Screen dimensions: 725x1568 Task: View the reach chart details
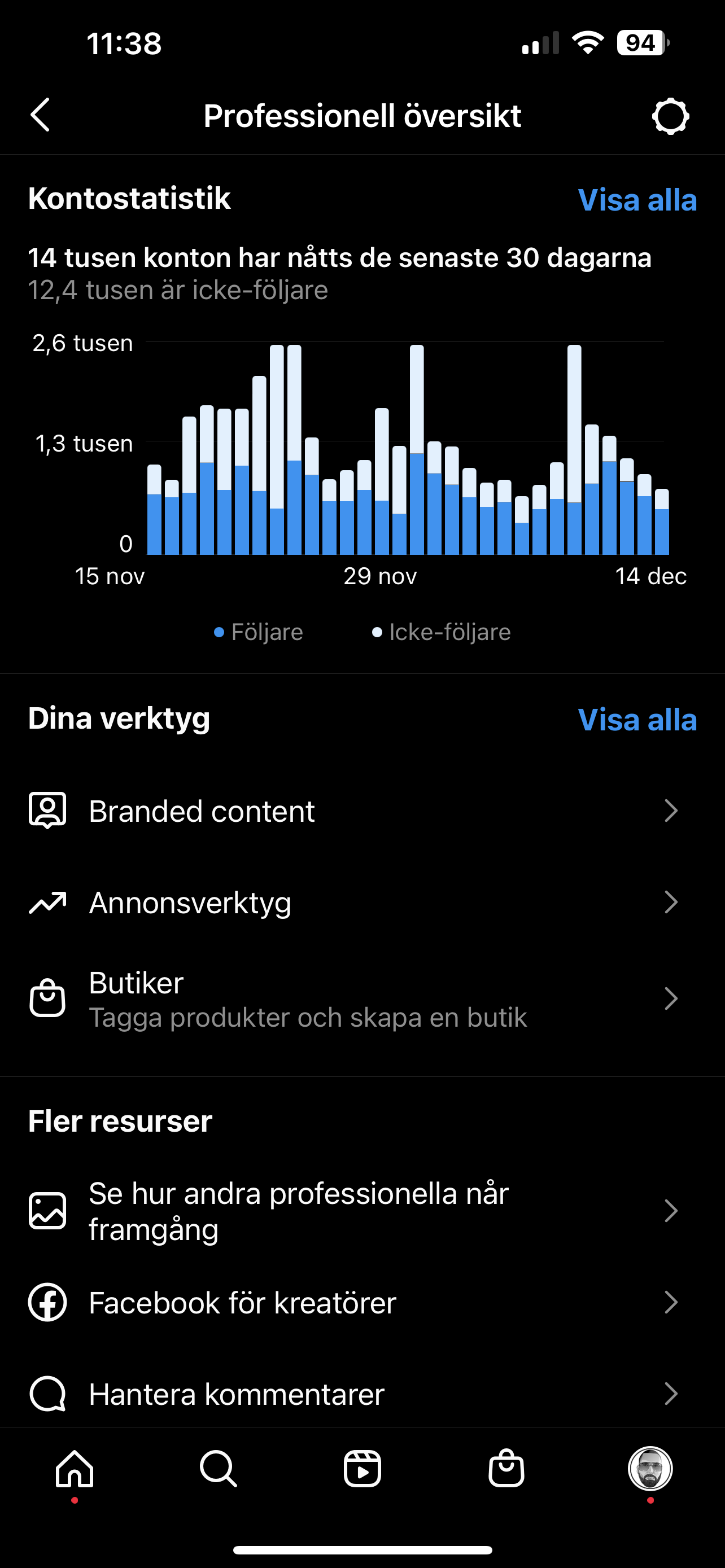tap(408, 449)
